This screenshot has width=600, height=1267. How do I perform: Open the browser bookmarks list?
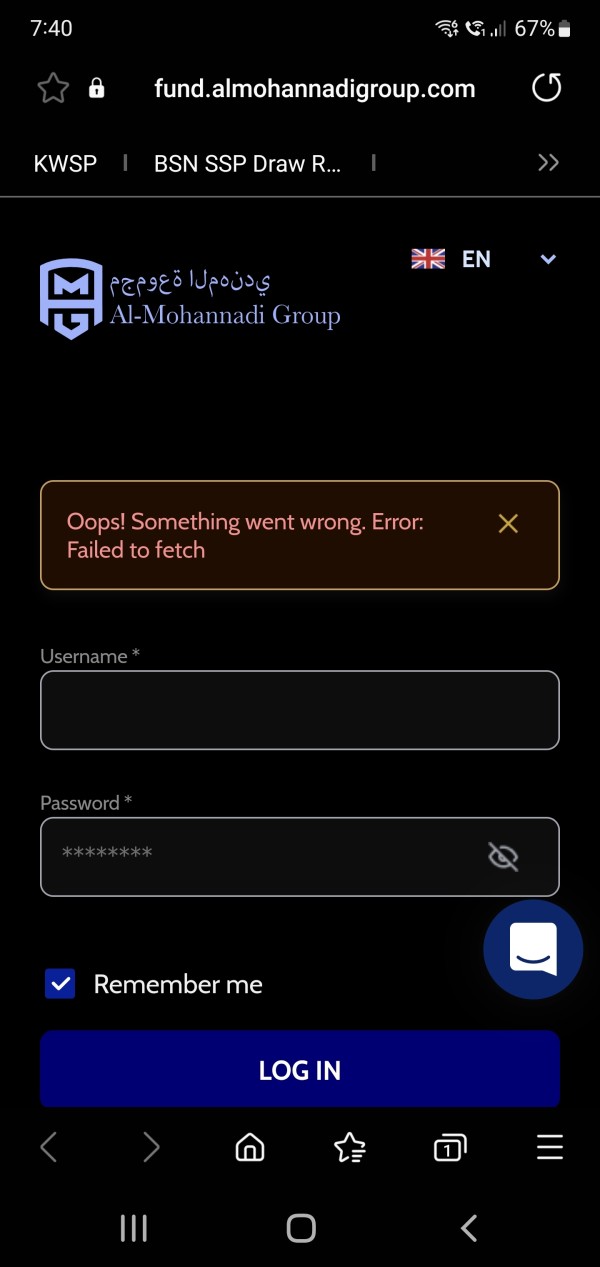[350, 1148]
